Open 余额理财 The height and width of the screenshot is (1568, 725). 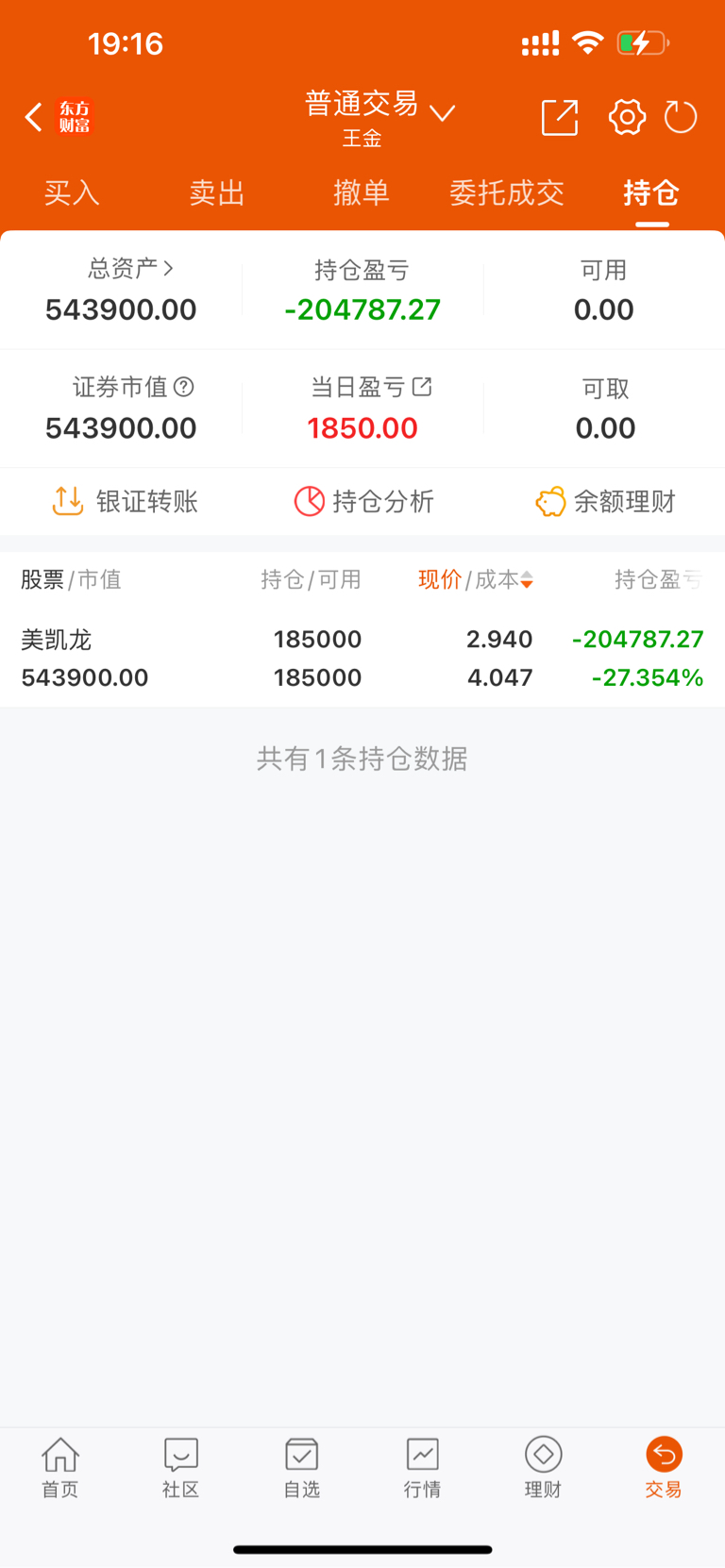[x=605, y=501]
